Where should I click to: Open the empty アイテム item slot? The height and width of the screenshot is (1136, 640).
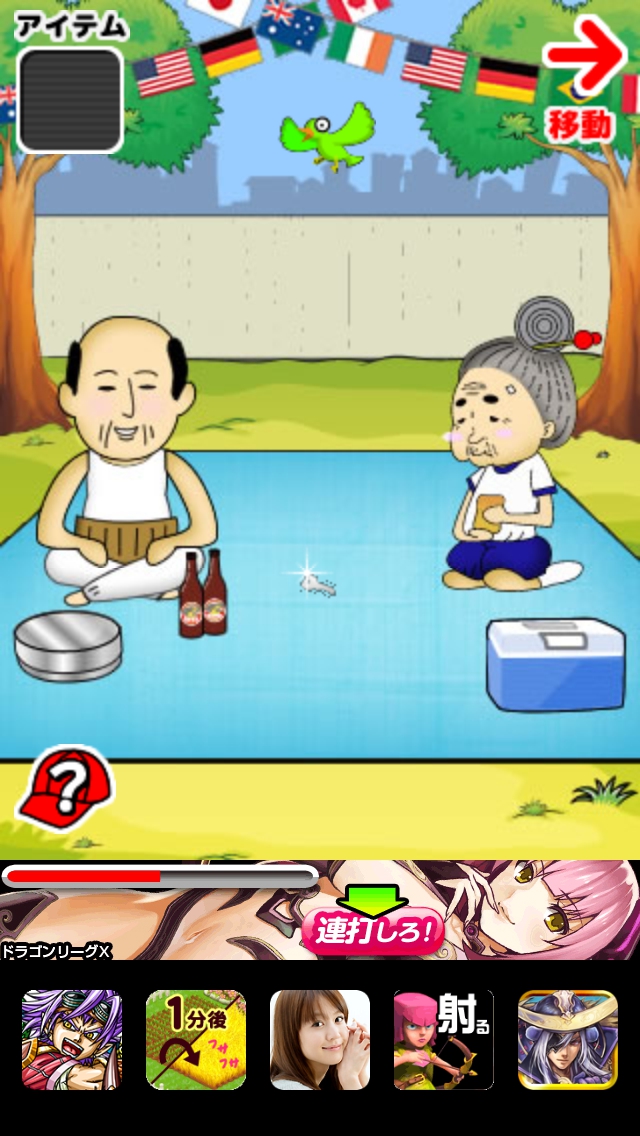(70, 100)
